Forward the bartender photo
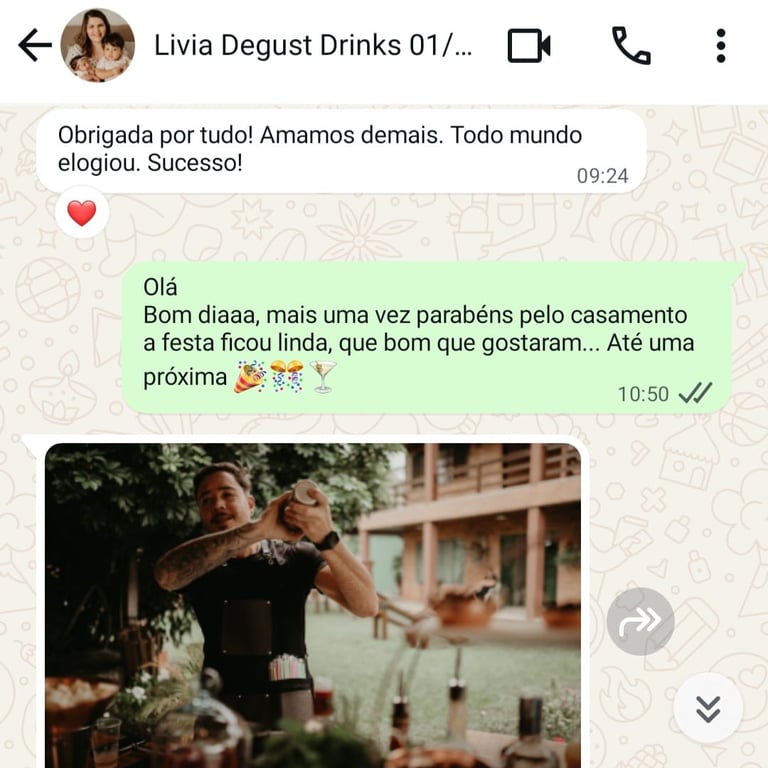Viewport: 768px width, 768px height. (x=640, y=621)
